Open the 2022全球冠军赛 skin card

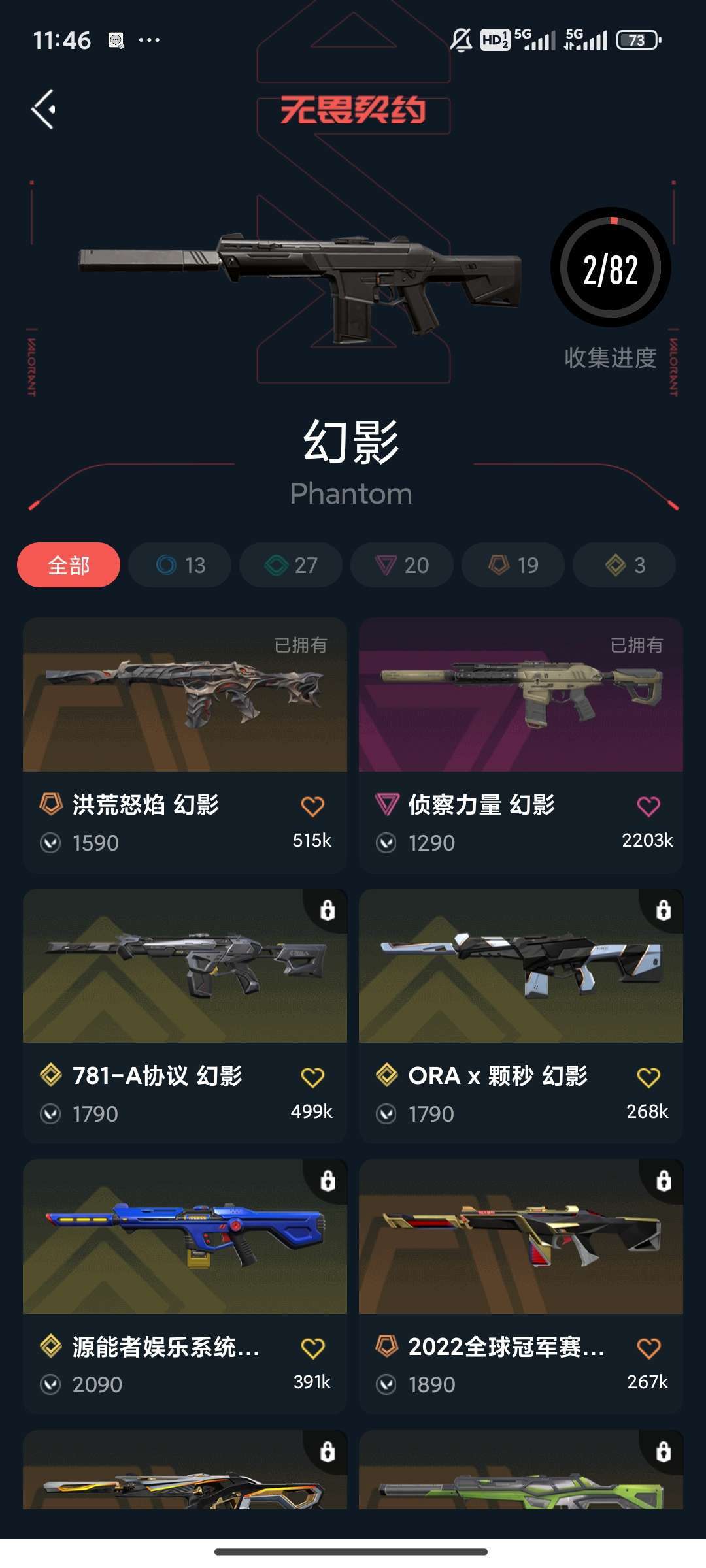click(x=521, y=1238)
